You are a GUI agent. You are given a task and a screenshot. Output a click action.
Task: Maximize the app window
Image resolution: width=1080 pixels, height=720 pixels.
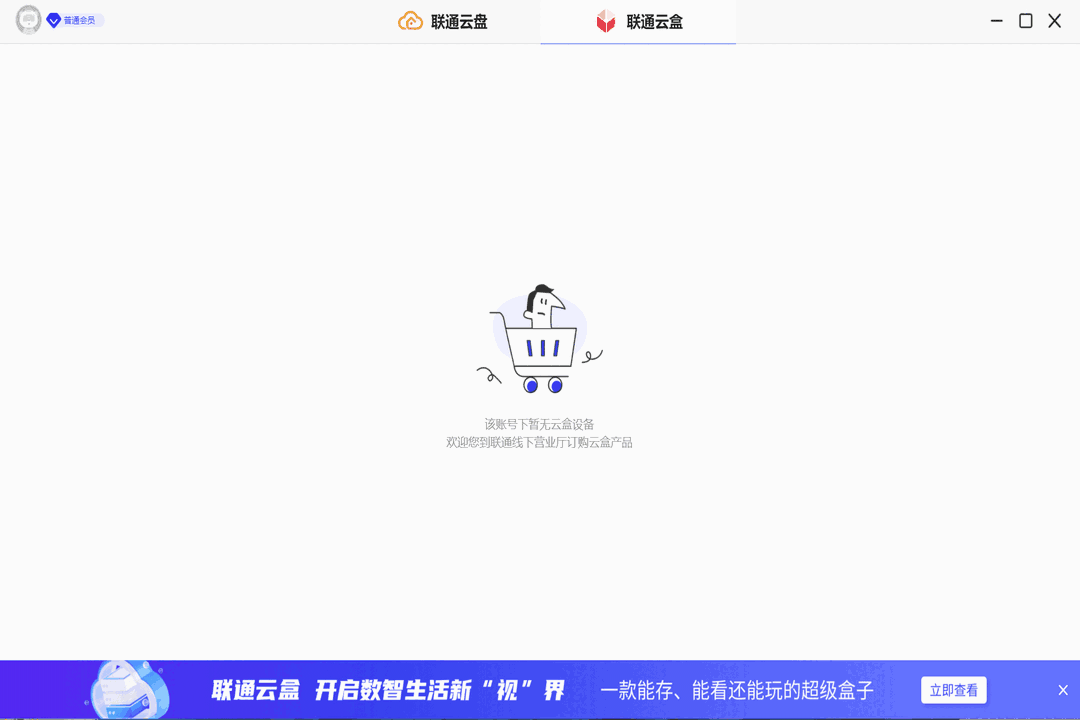(x=1025, y=21)
